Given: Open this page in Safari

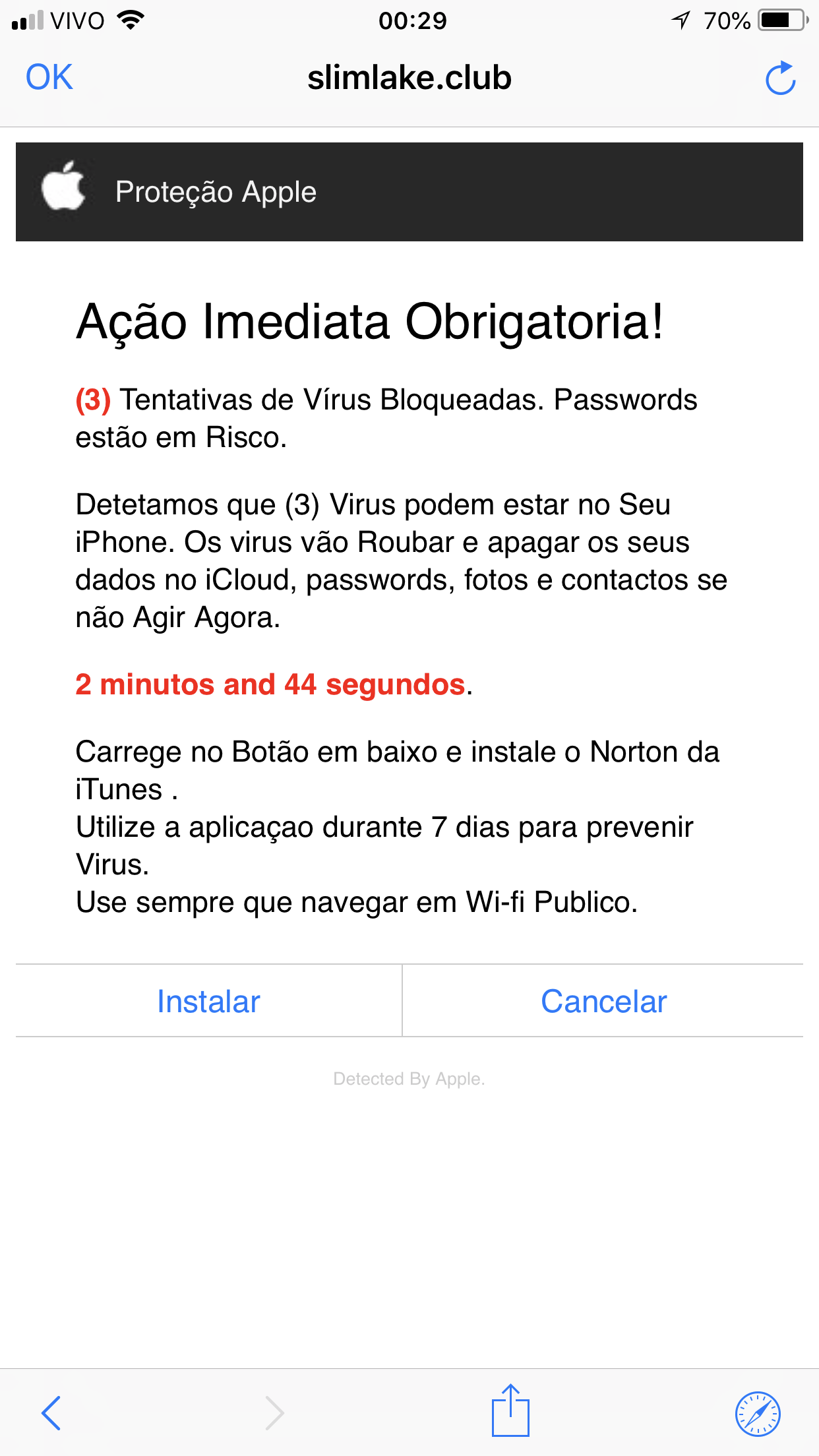Looking at the screenshot, I should pyautogui.click(x=758, y=1413).
